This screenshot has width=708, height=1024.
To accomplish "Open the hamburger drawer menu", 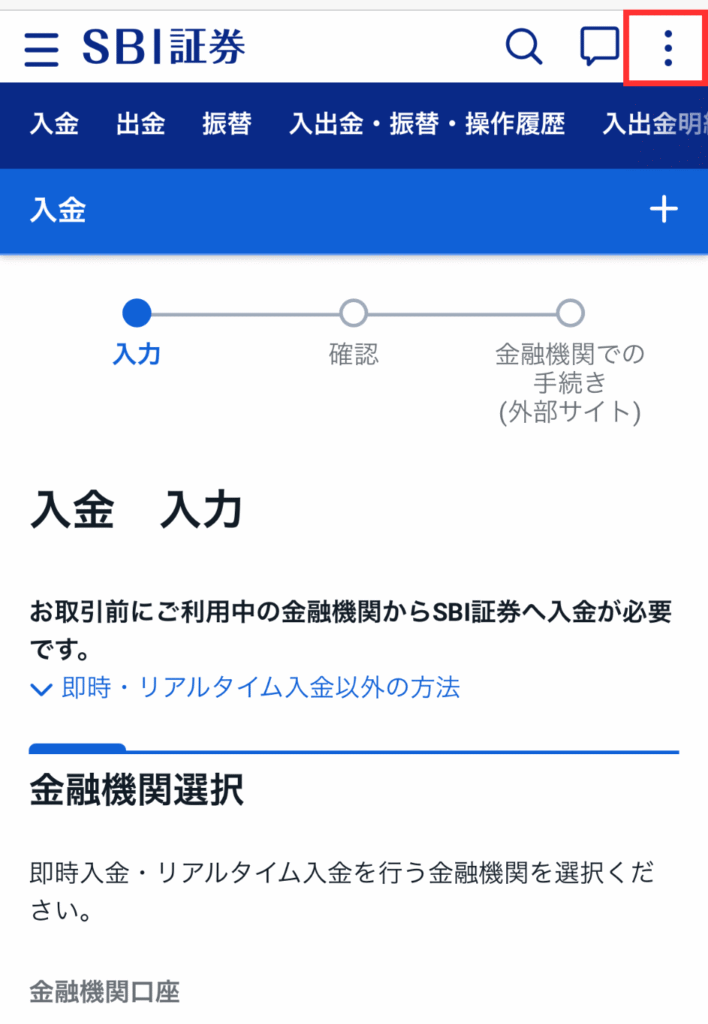I will 41,48.
